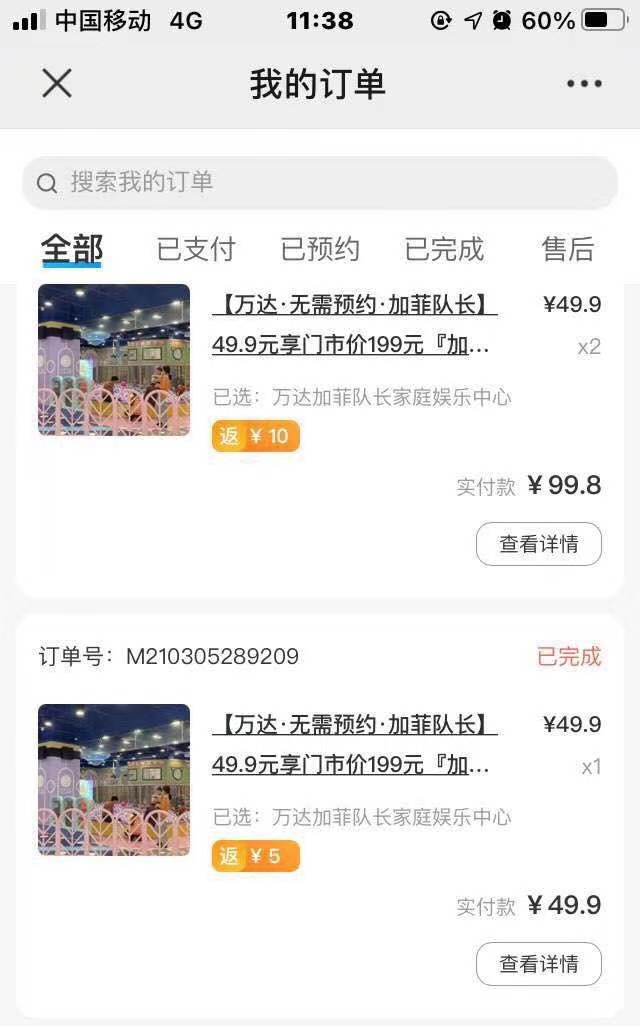Viewport: 640px width, 1026px height.
Task: Open the three-dot more menu
Action: (x=584, y=84)
